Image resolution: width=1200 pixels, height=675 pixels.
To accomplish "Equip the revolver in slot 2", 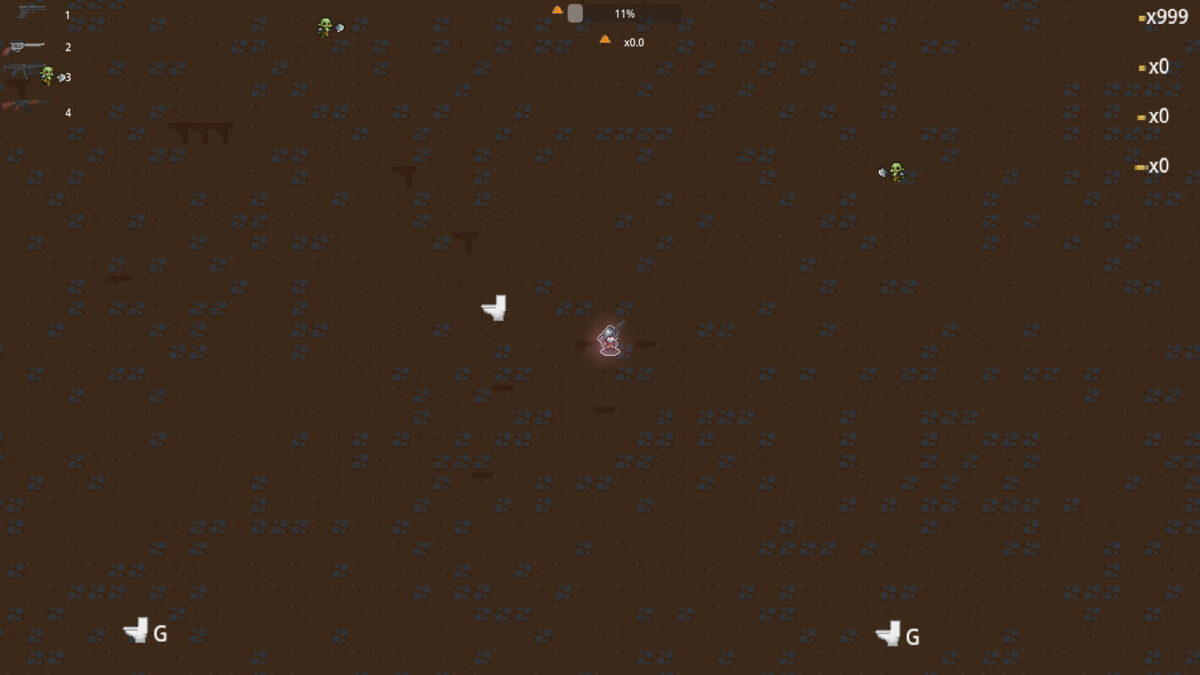I will [x=24, y=47].
